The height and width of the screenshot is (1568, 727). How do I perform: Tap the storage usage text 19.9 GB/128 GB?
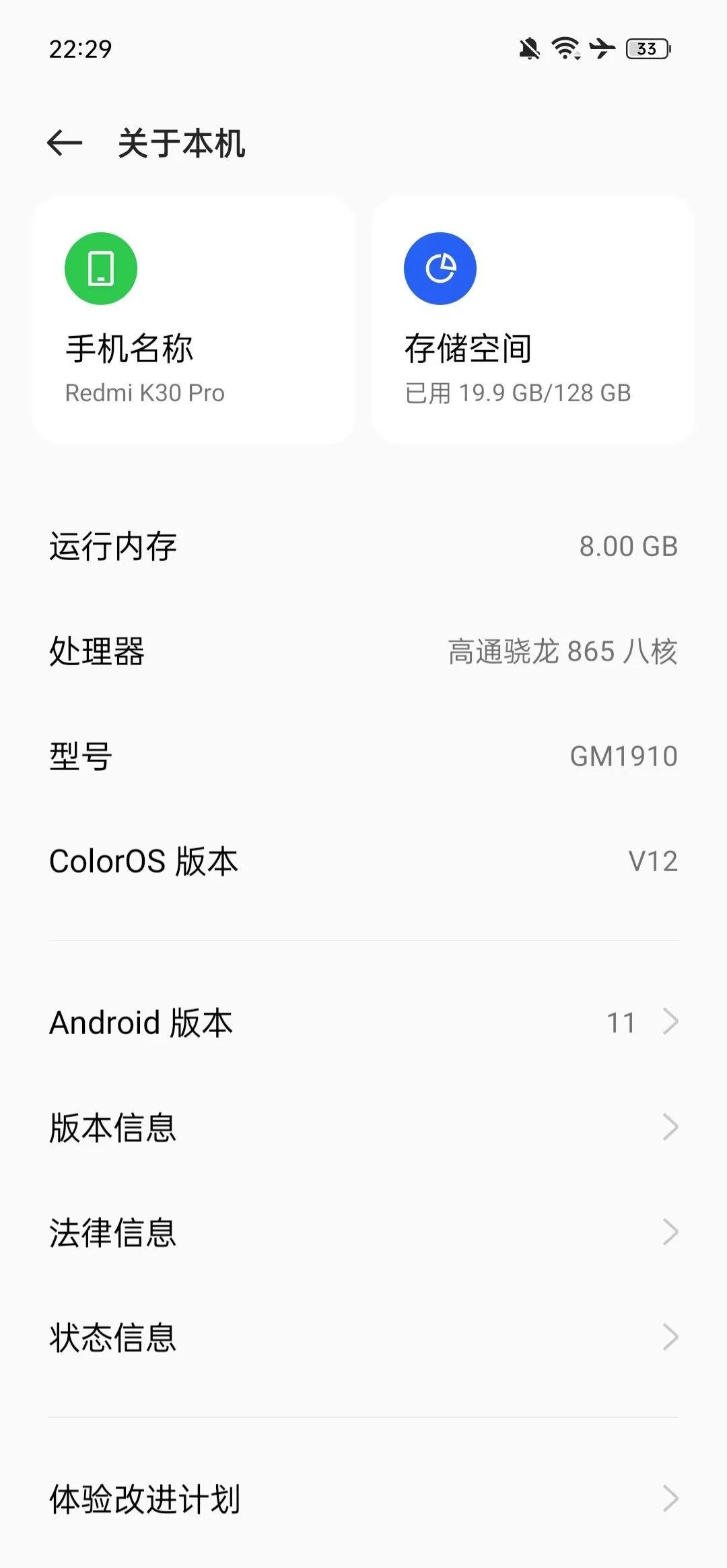click(514, 393)
